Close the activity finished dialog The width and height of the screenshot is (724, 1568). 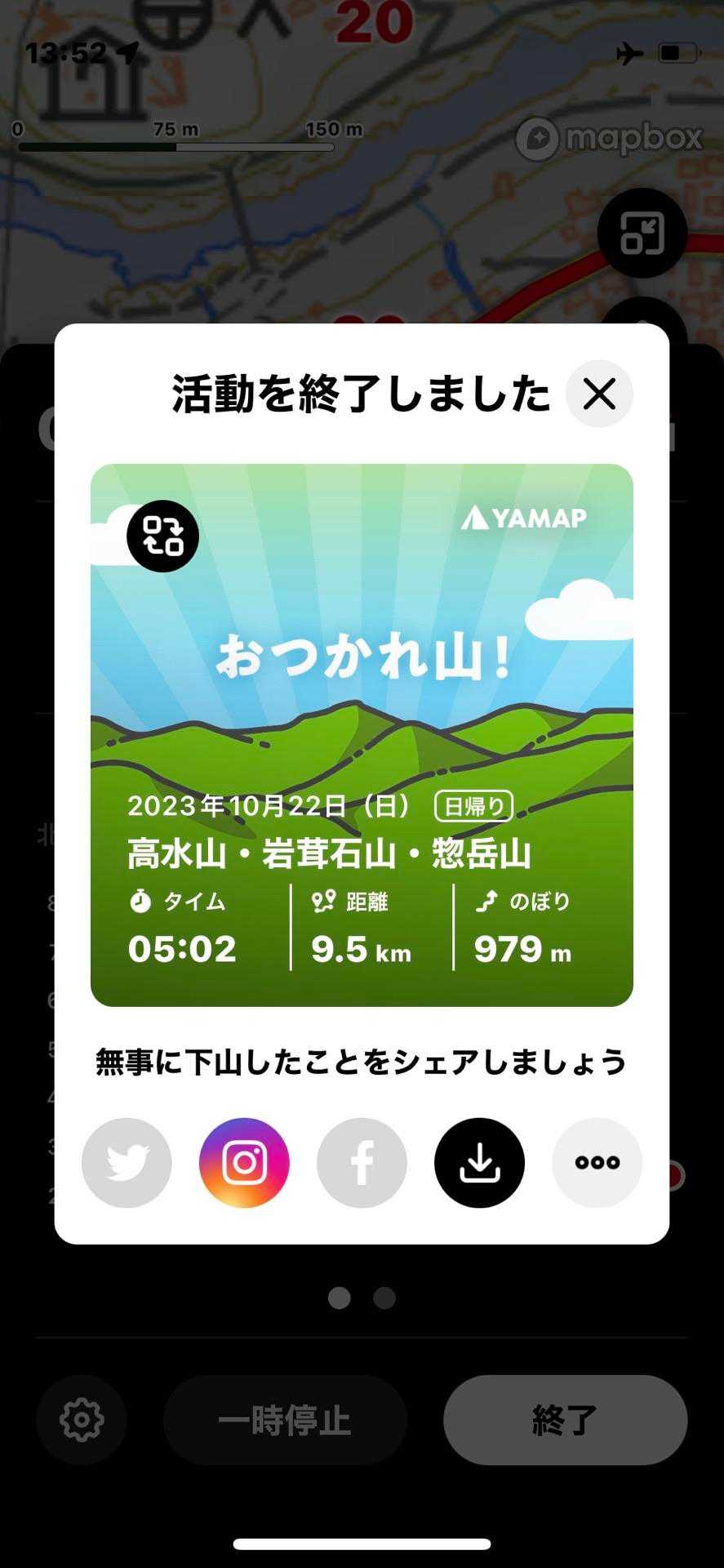[599, 394]
